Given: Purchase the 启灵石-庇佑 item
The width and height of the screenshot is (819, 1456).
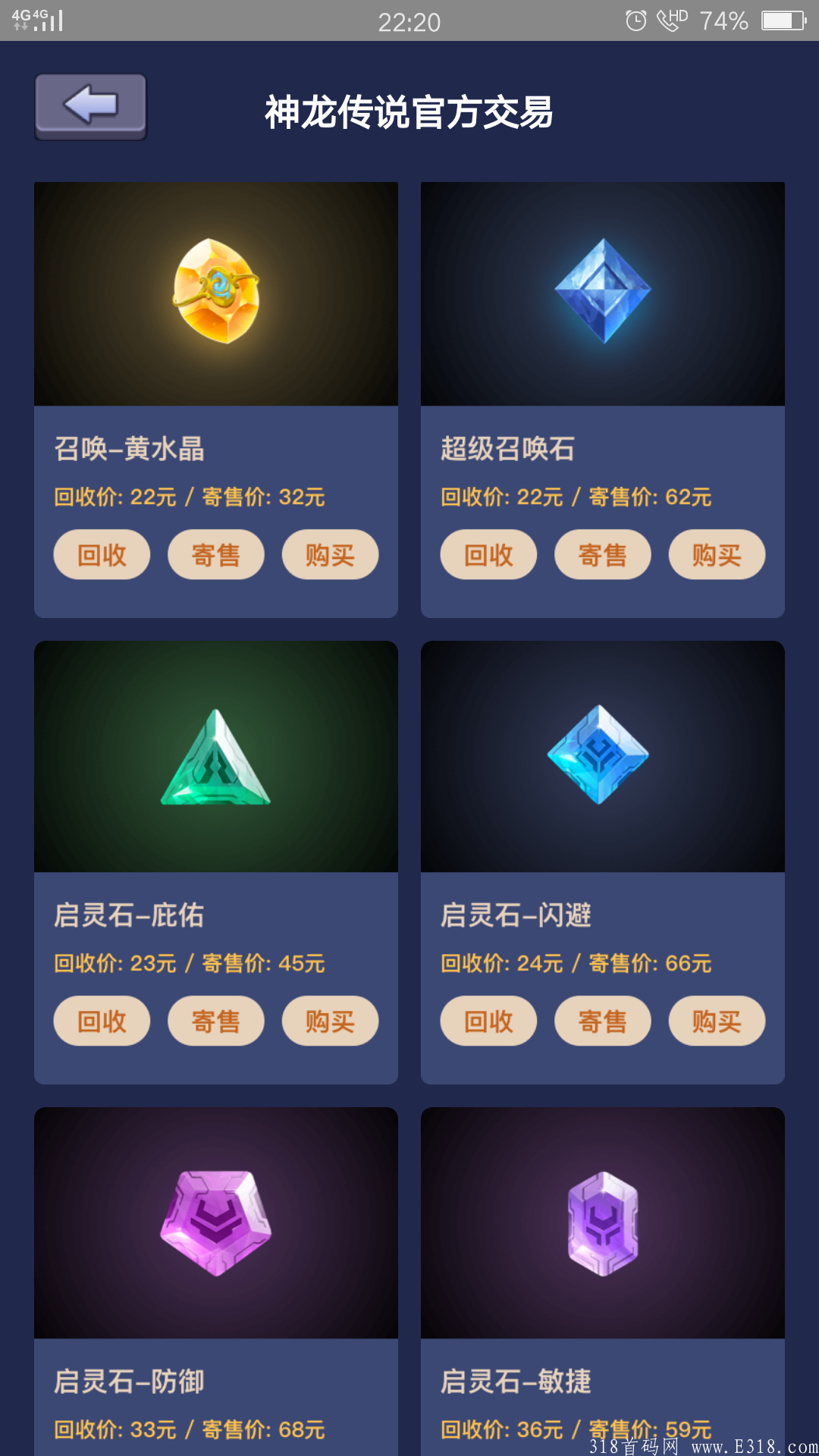Looking at the screenshot, I should [x=330, y=1021].
